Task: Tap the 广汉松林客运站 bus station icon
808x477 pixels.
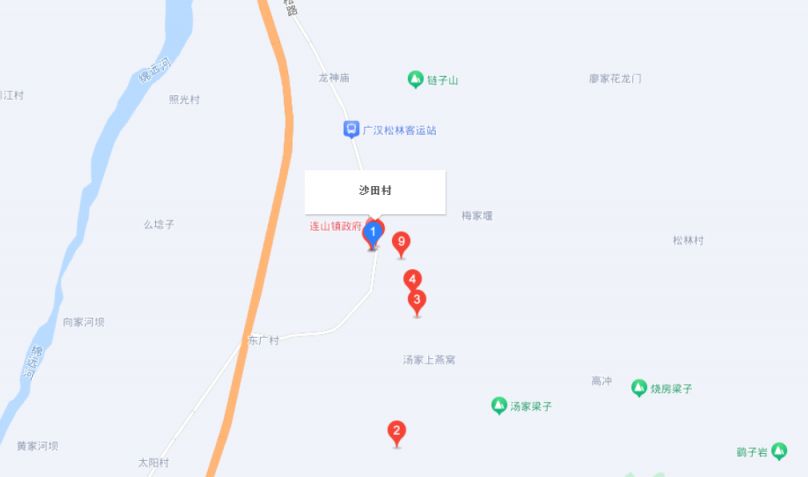Action: tap(351, 129)
